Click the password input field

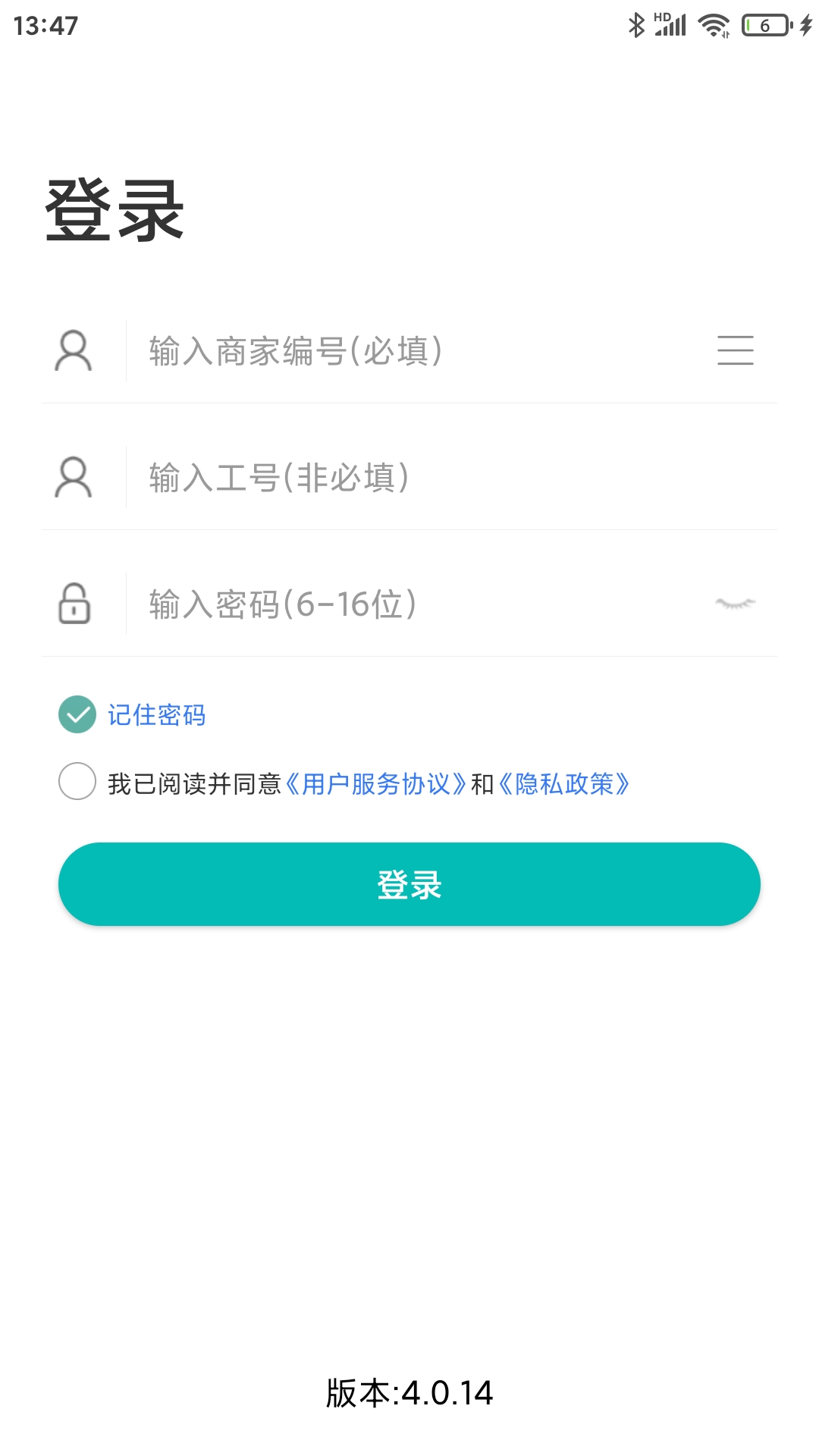click(341, 604)
